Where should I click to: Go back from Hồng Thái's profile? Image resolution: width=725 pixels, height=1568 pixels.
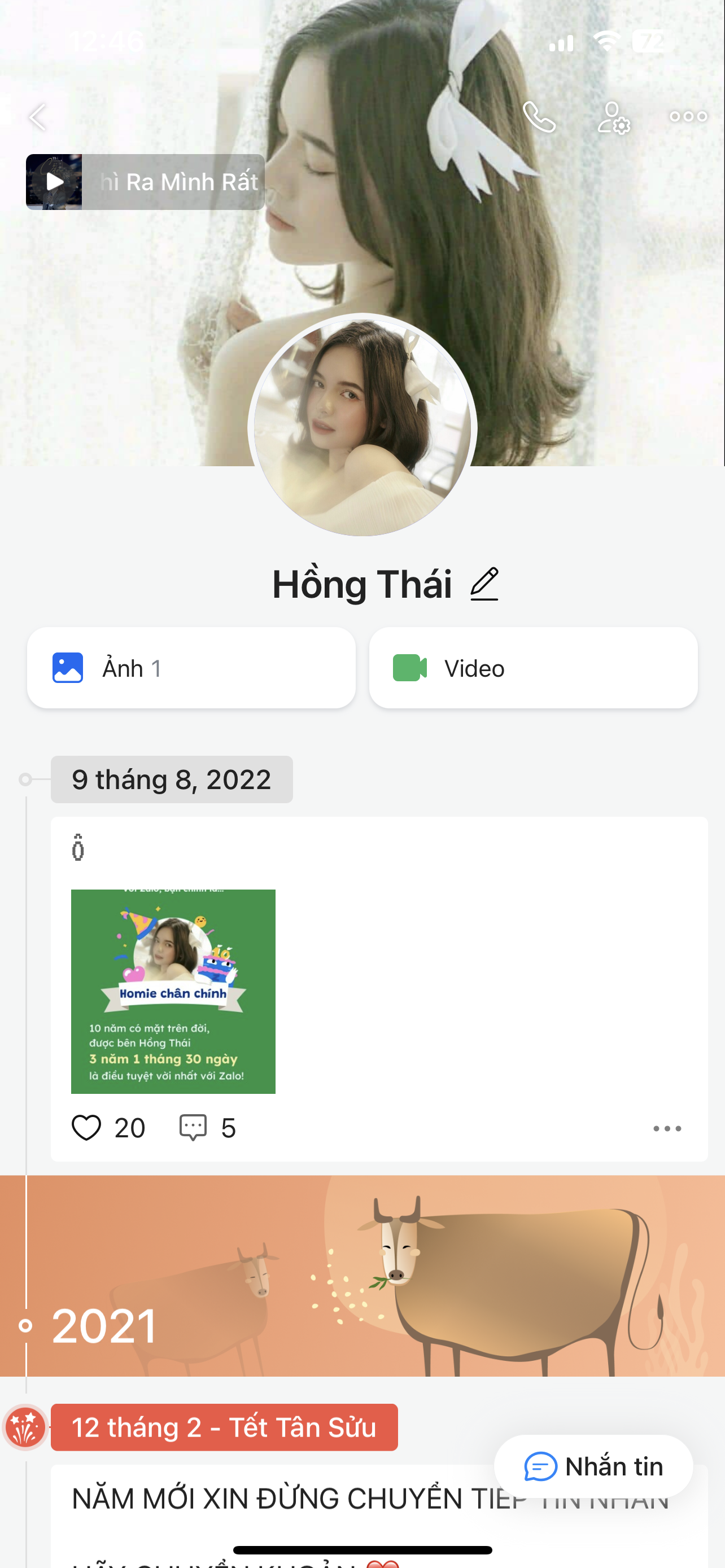pyautogui.click(x=38, y=117)
